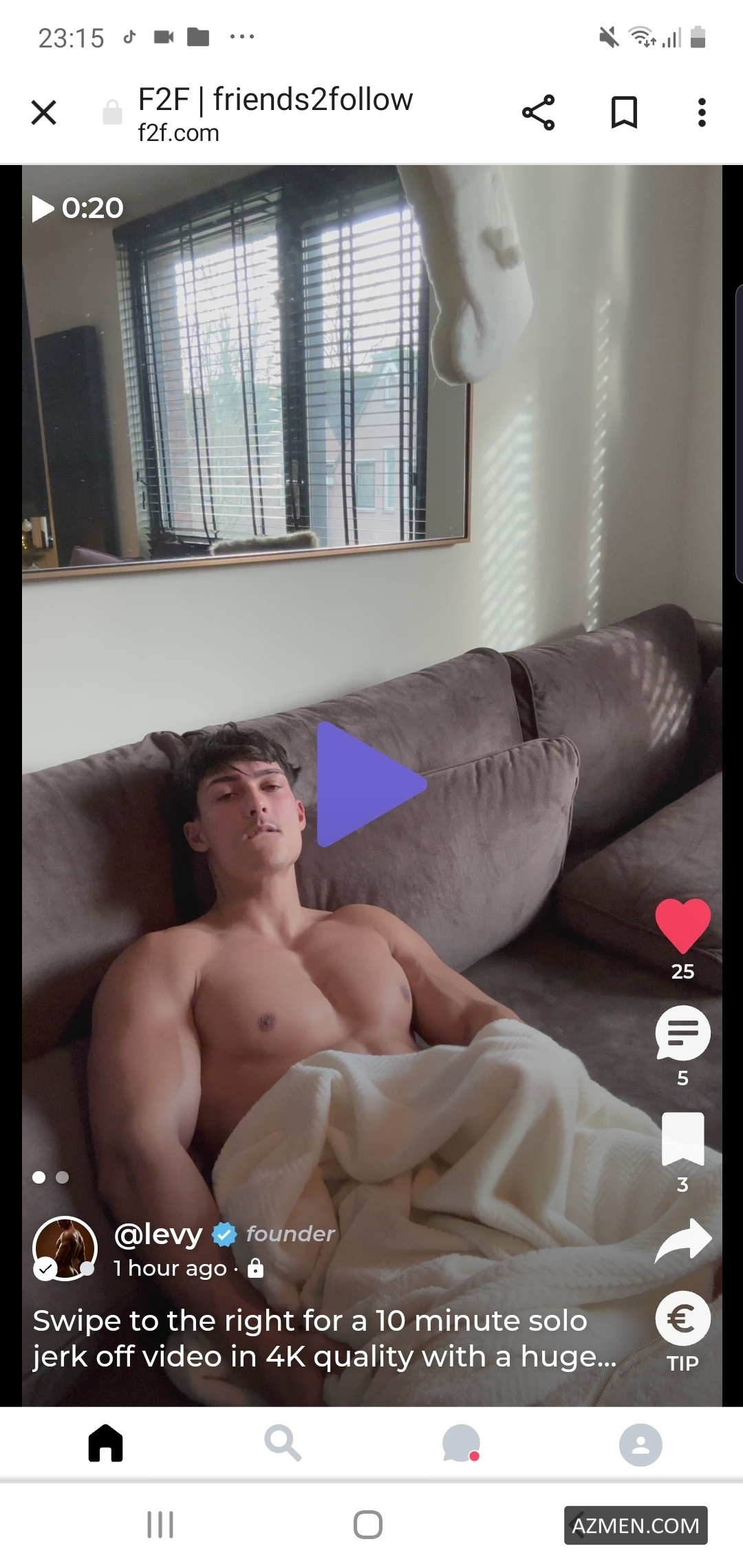Switch to the Search tab
Viewport: 743px width, 1568px height.
[x=283, y=1443]
